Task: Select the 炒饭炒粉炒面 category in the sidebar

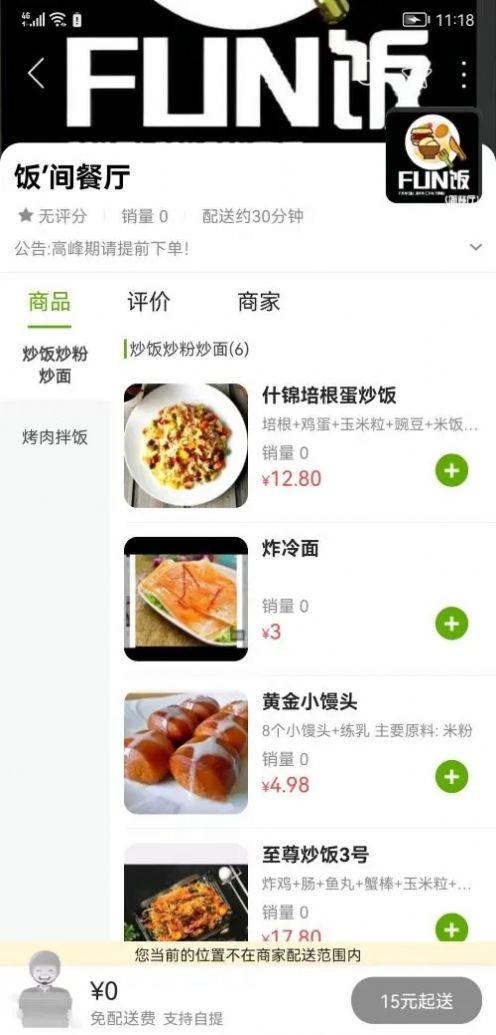Action: pos(55,364)
